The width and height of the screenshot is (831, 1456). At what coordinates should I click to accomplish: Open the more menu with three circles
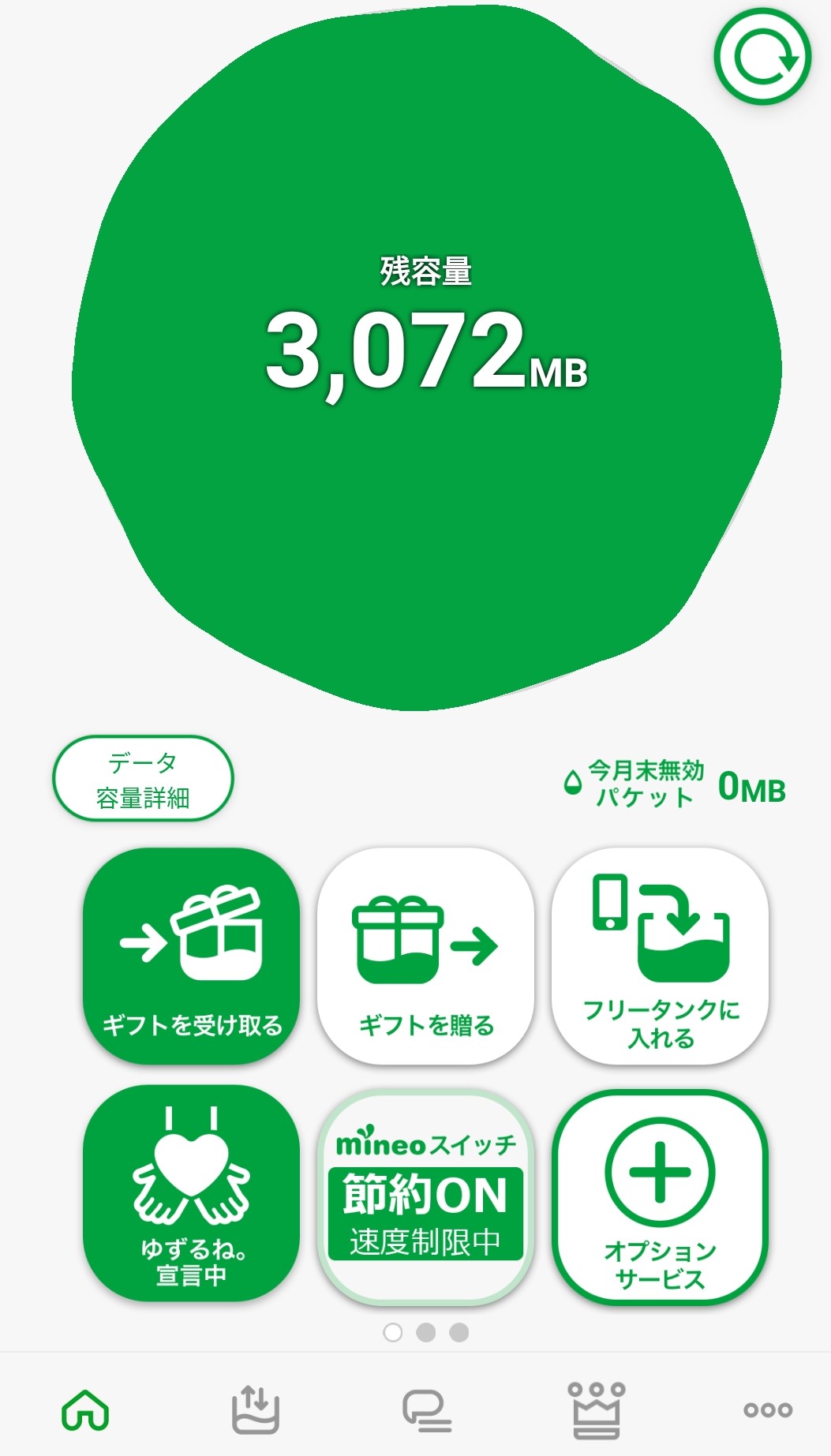point(768,1409)
